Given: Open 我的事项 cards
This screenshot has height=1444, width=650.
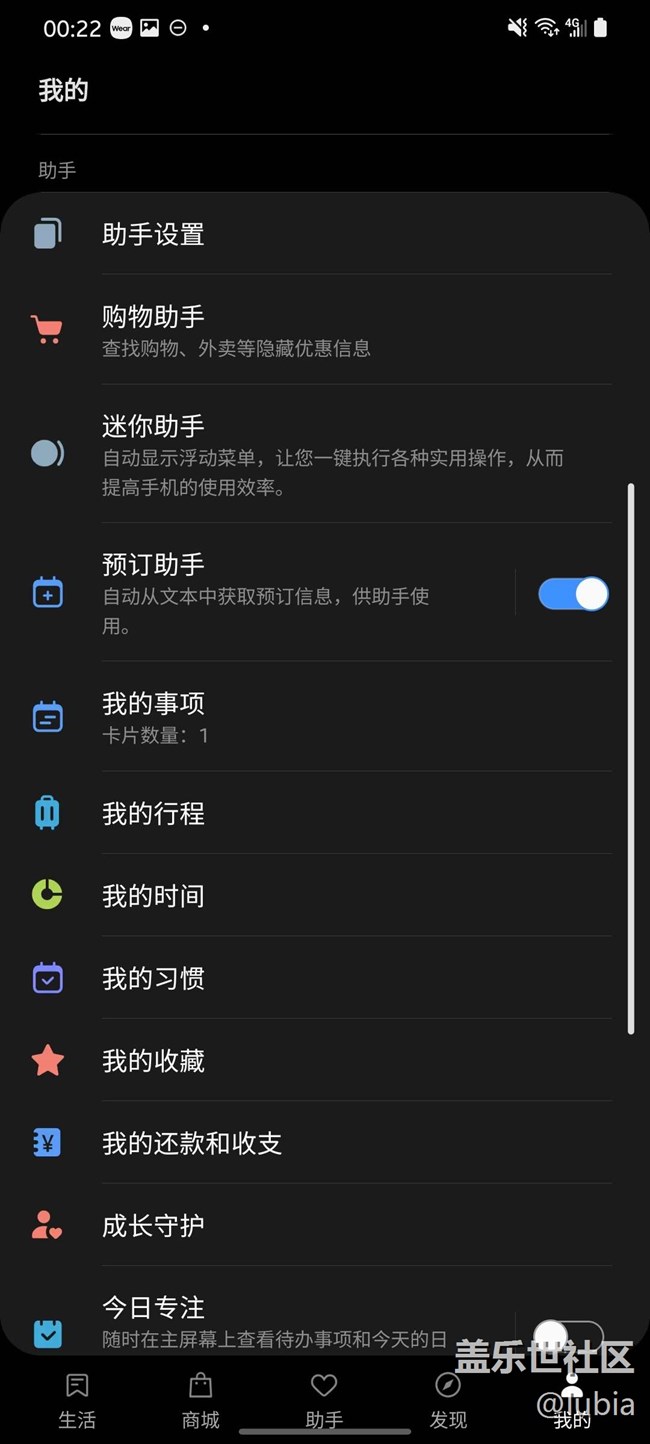Looking at the screenshot, I should pyautogui.click(x=325, y=717).
